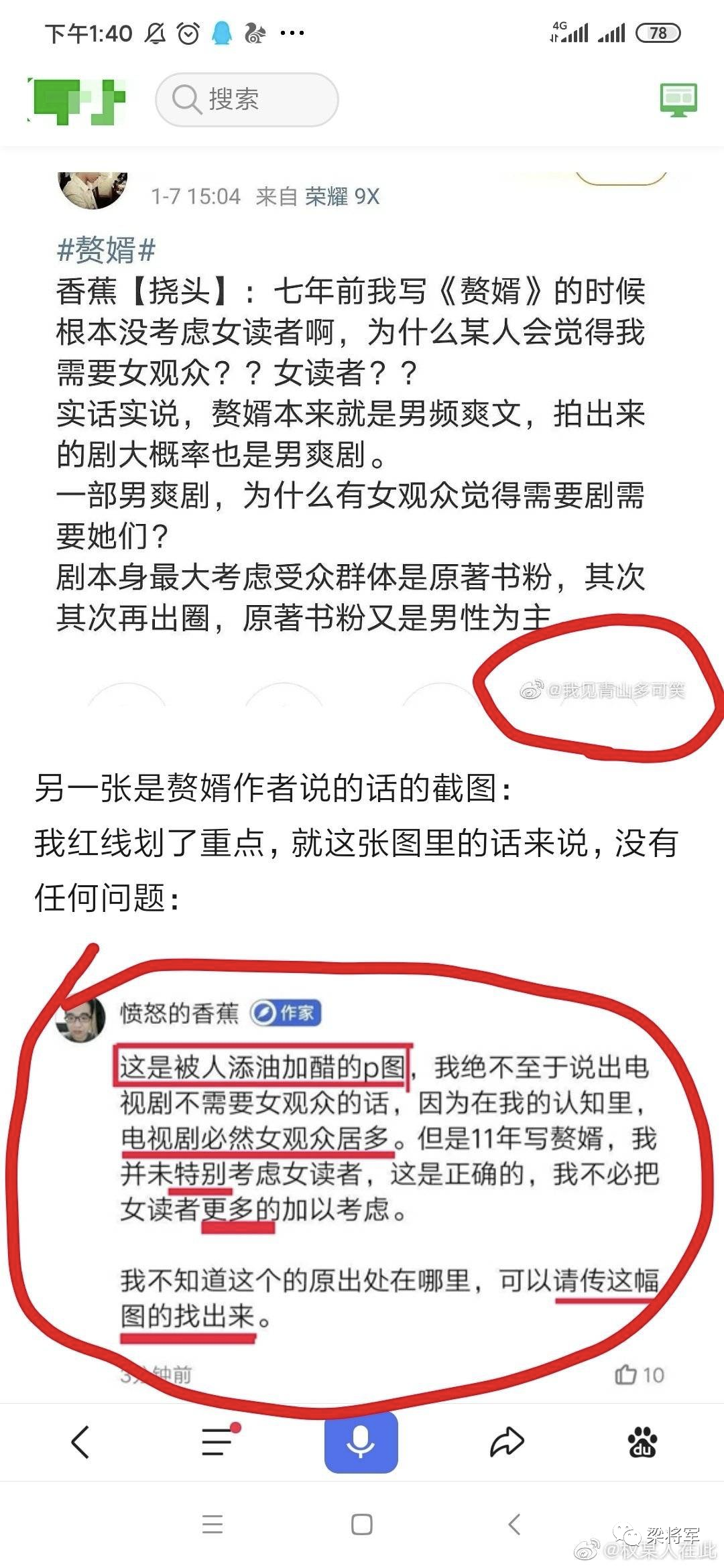Tap the green desktop monitor icon
Screen dimensions: 724x1568
678,101
